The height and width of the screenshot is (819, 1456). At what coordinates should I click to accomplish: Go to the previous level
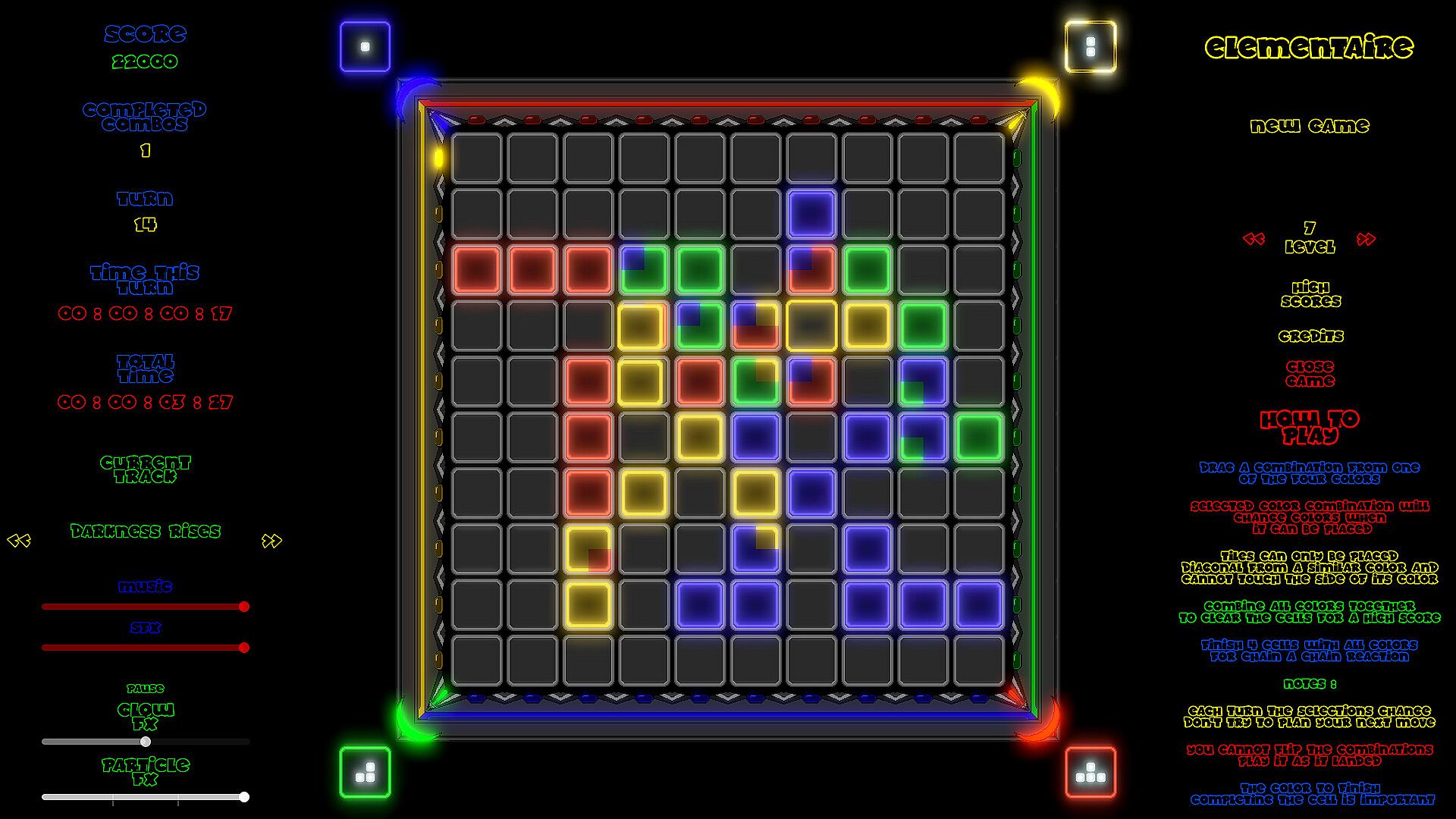coord(1254,240)
